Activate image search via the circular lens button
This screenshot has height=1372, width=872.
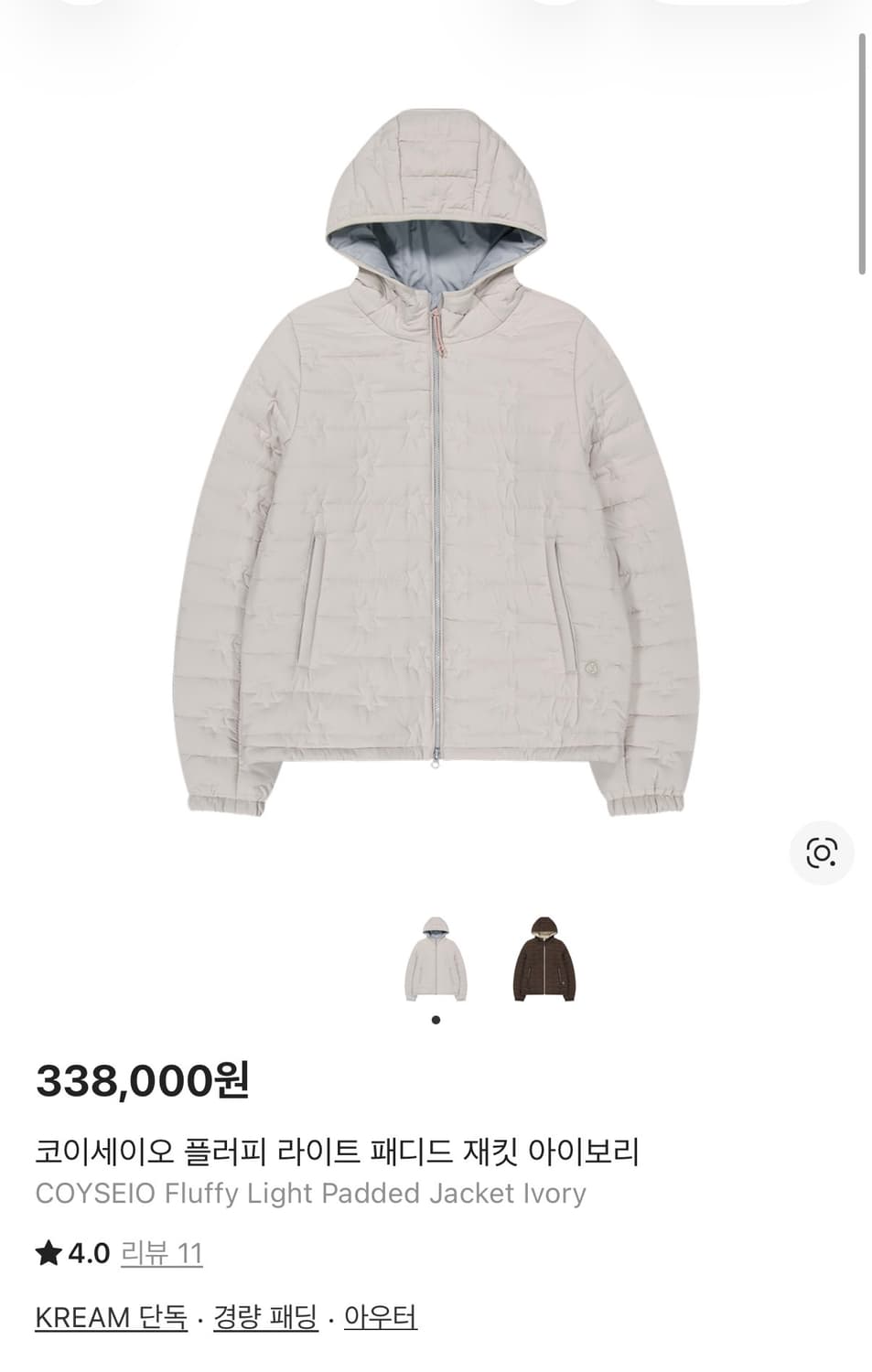pos(821,852)
